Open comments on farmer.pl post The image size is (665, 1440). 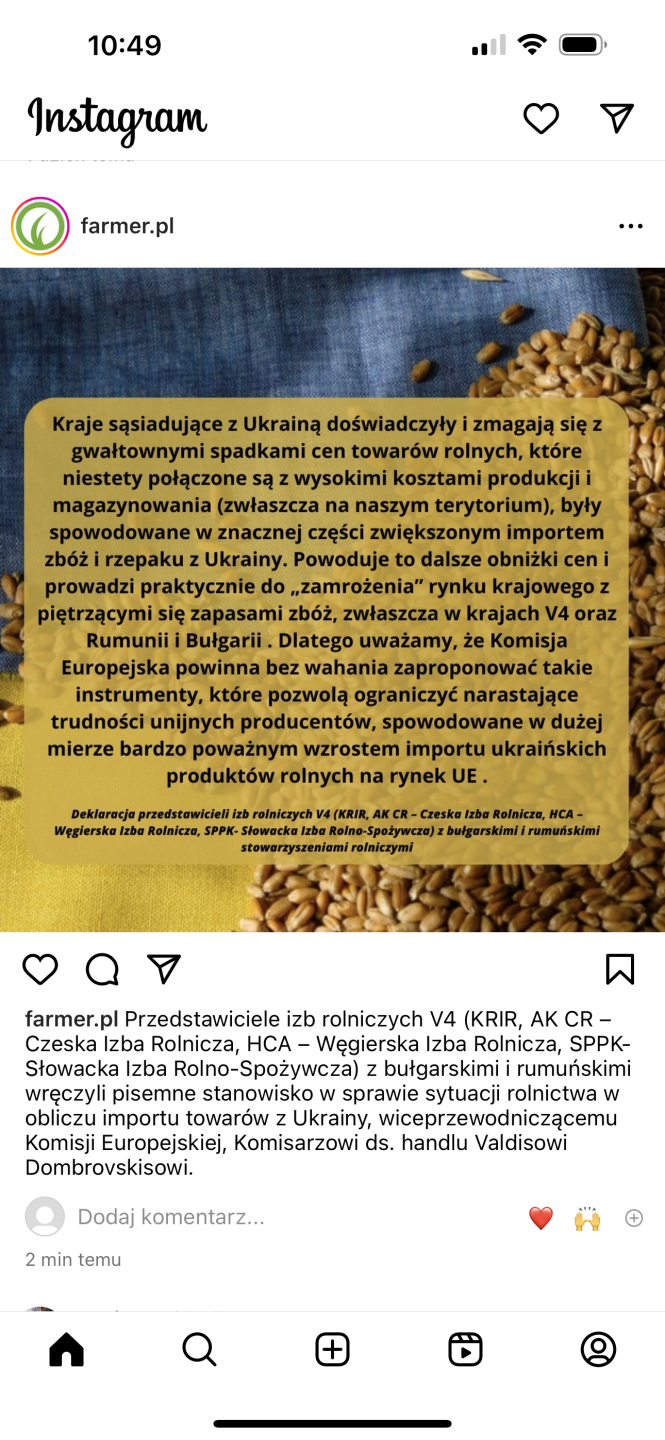102,969
